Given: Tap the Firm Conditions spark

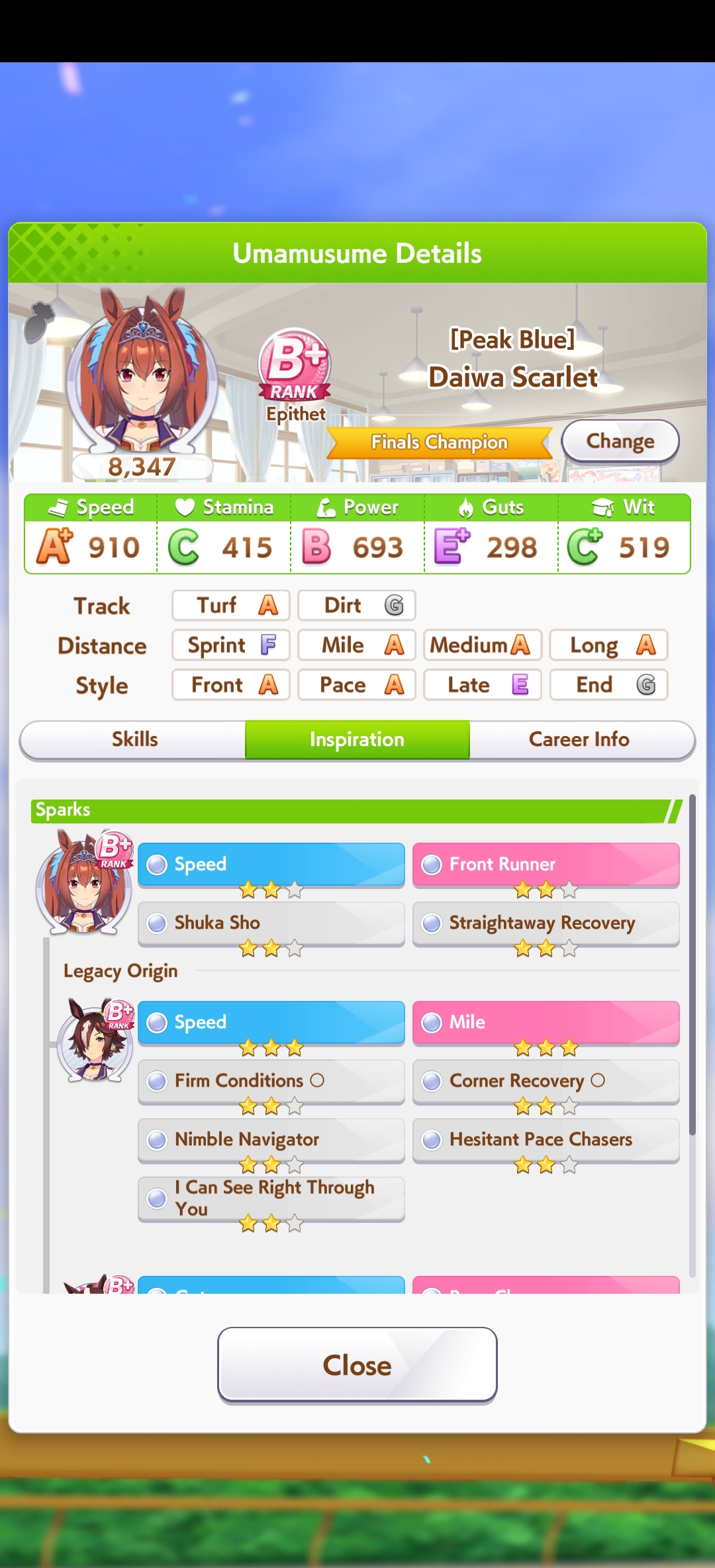Looking at the screenshot, I should coord(271,1081).
